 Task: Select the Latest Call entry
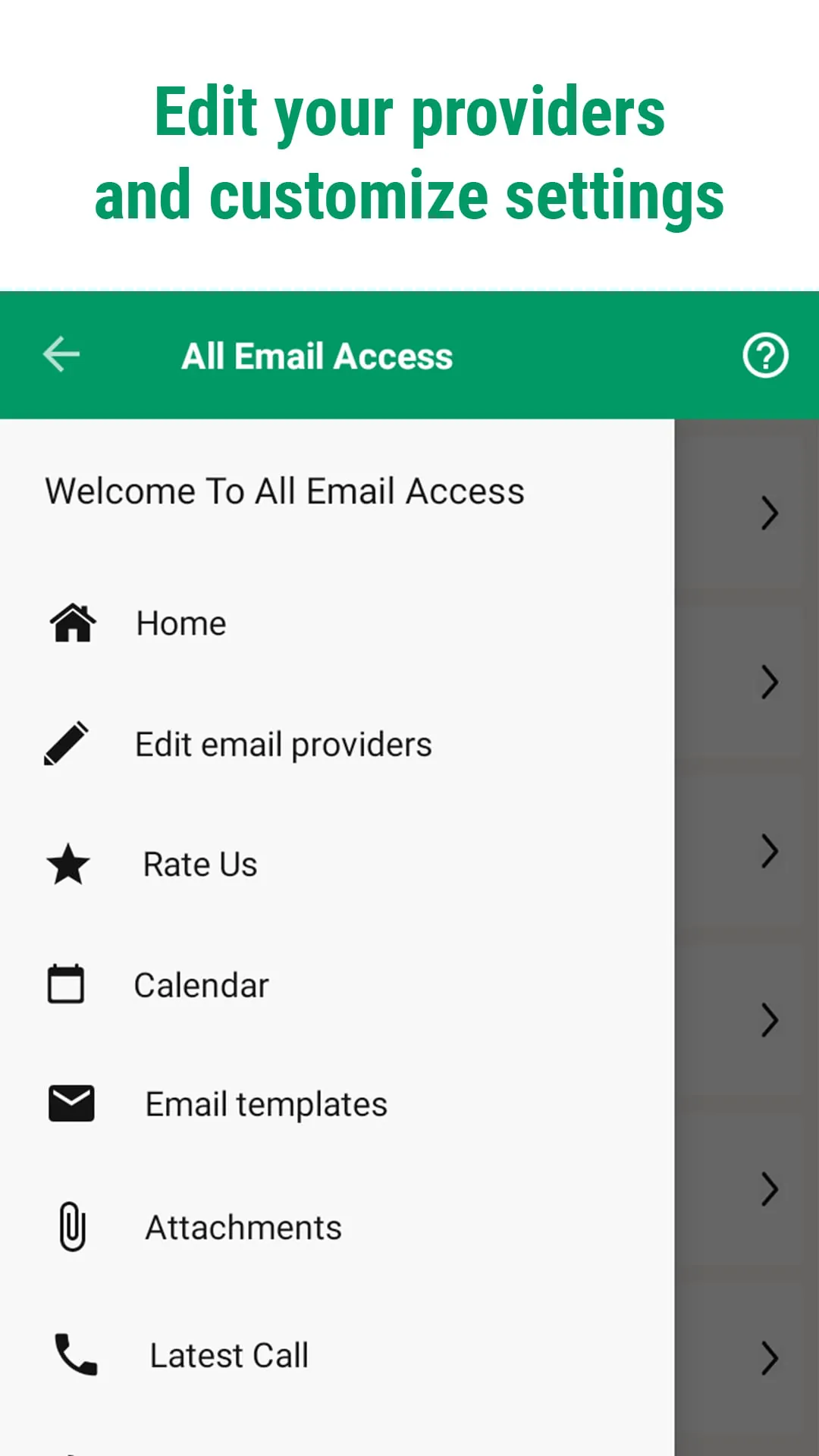pos(229,1355)
